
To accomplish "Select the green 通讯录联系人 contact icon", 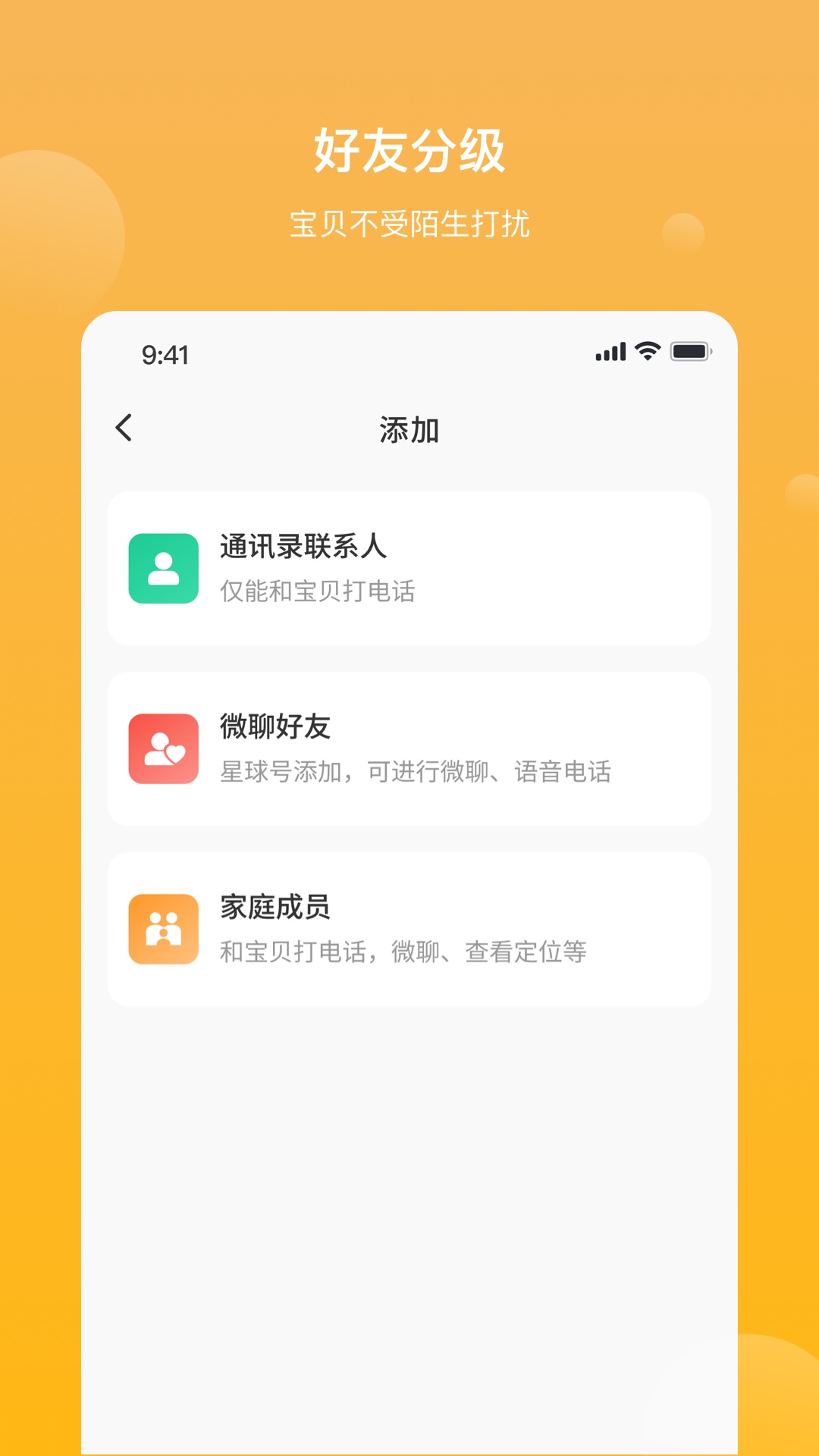I will pos(163,569).
